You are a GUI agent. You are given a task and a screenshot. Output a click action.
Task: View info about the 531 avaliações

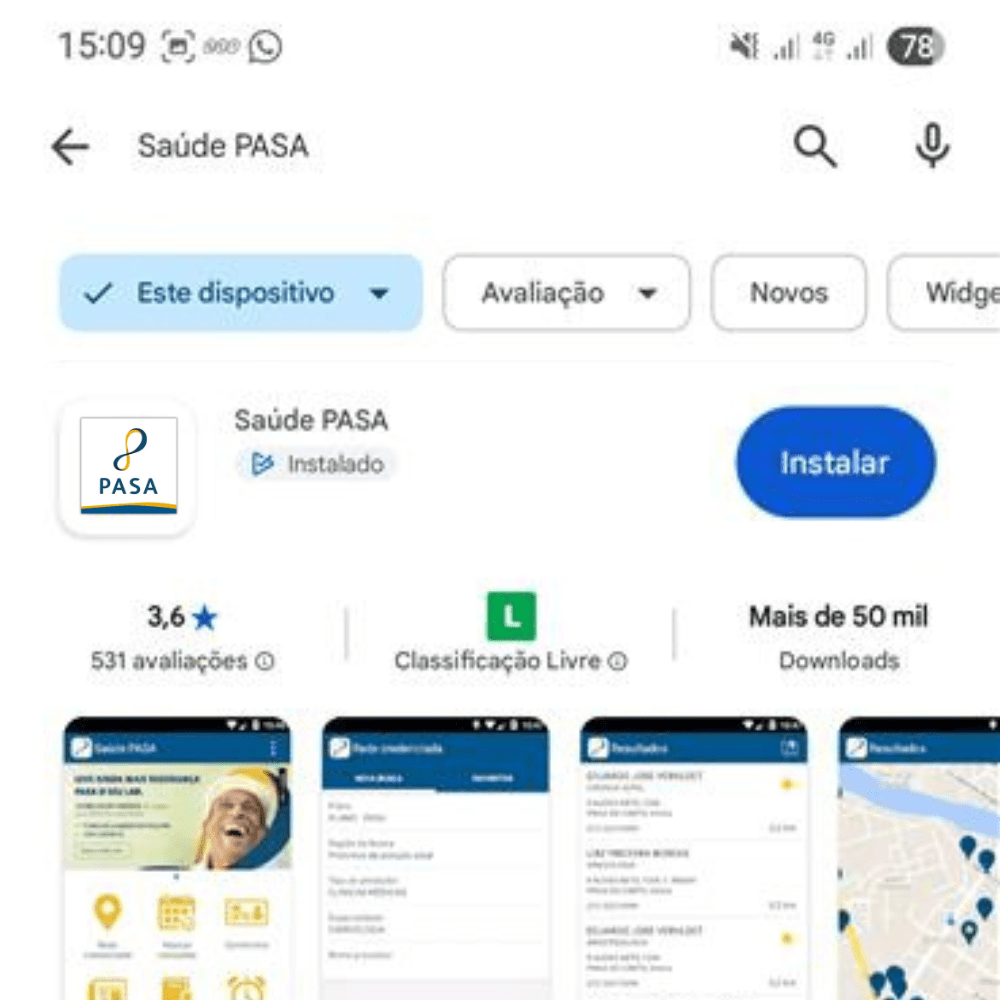[265, 661]
